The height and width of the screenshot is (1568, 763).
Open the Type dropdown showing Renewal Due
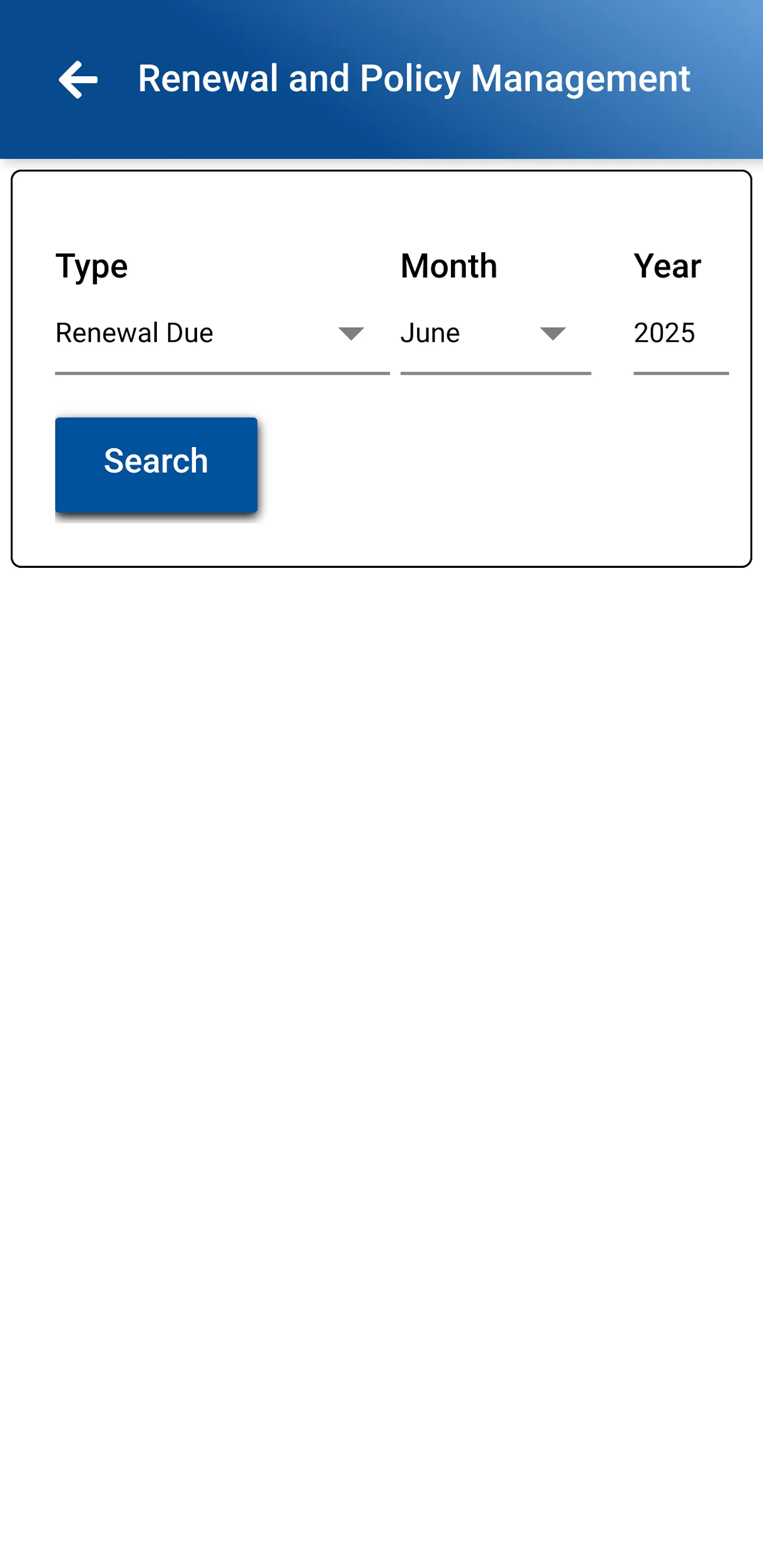point(222,334)
